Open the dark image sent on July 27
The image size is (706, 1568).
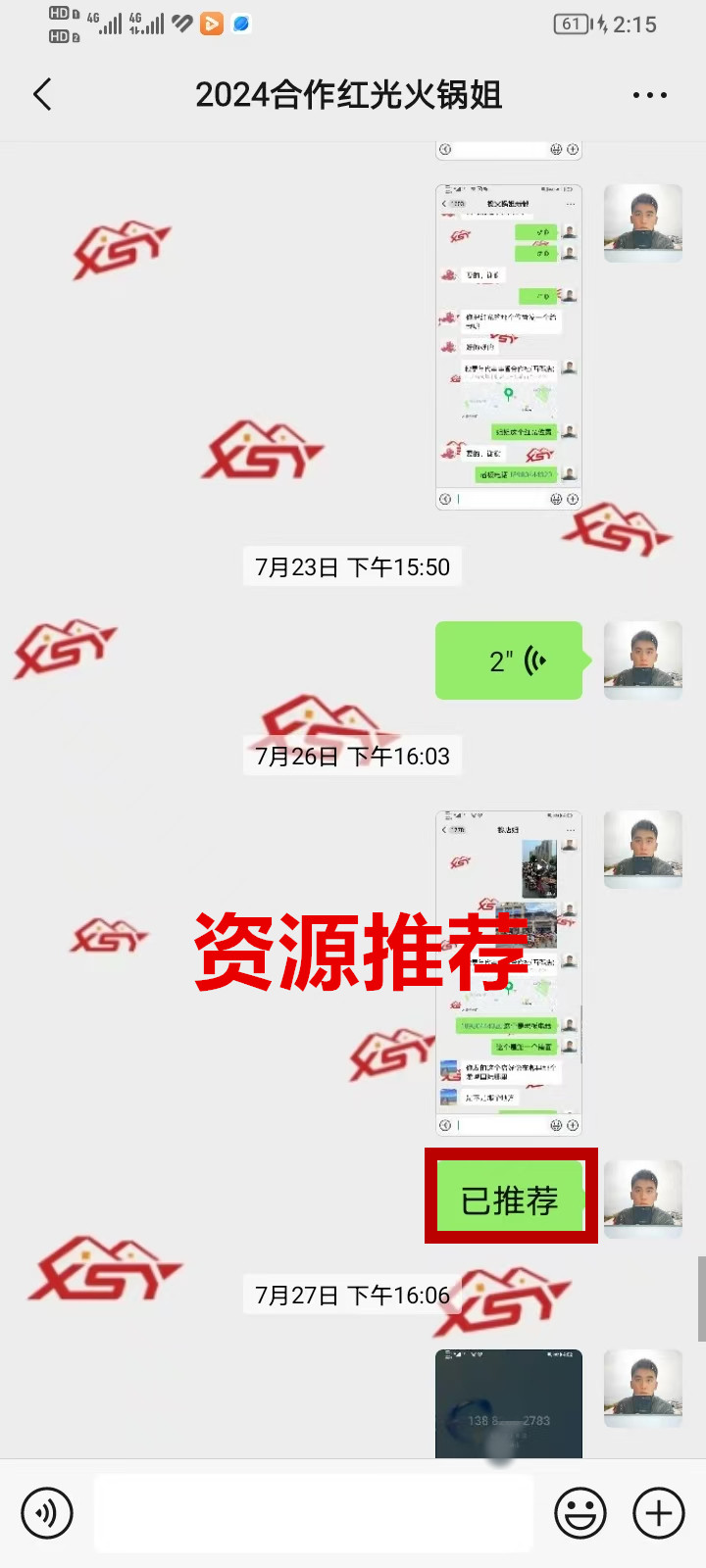509,1403
